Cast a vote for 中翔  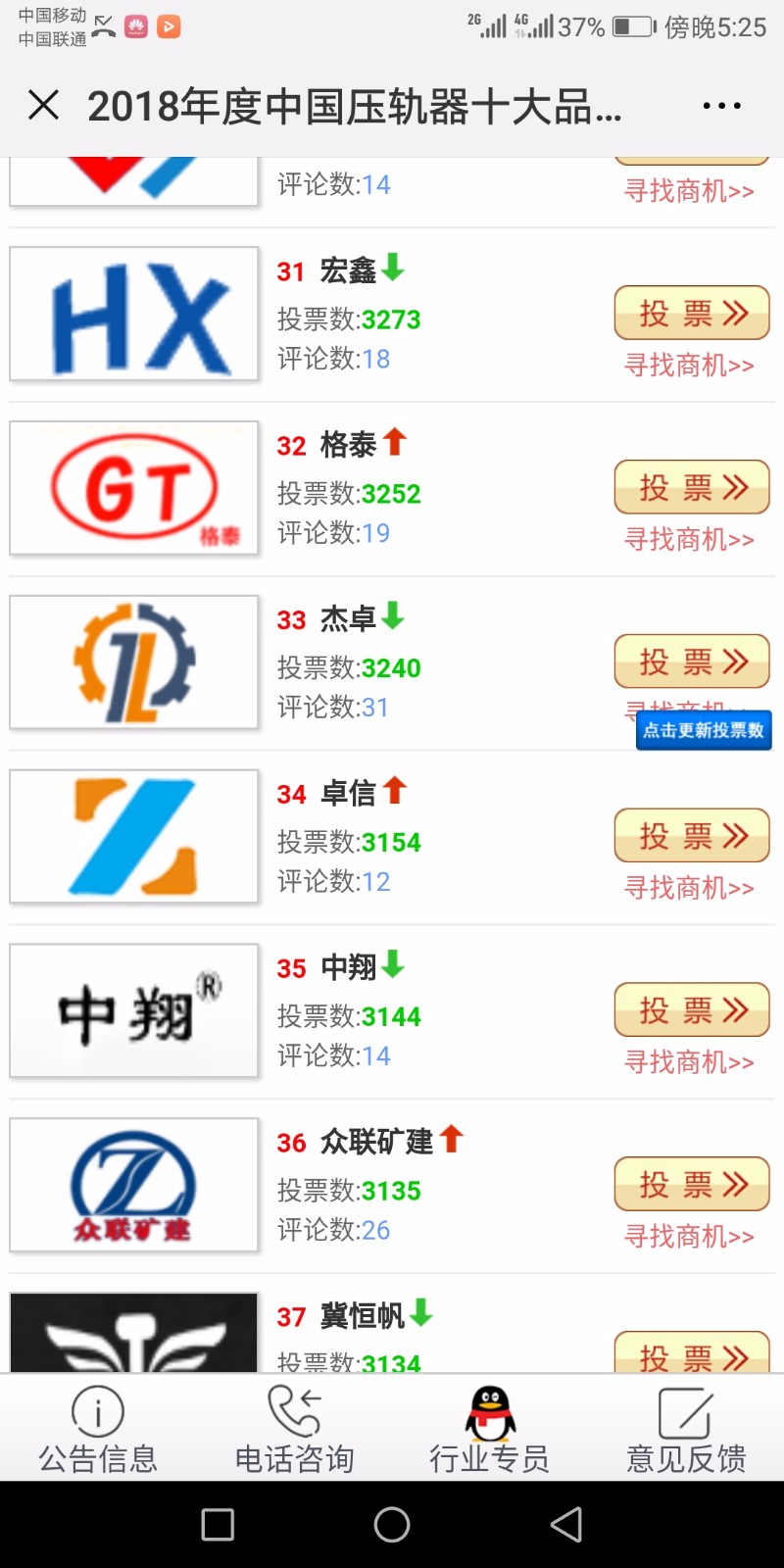pyautogui.click(x=691, y=1010)
